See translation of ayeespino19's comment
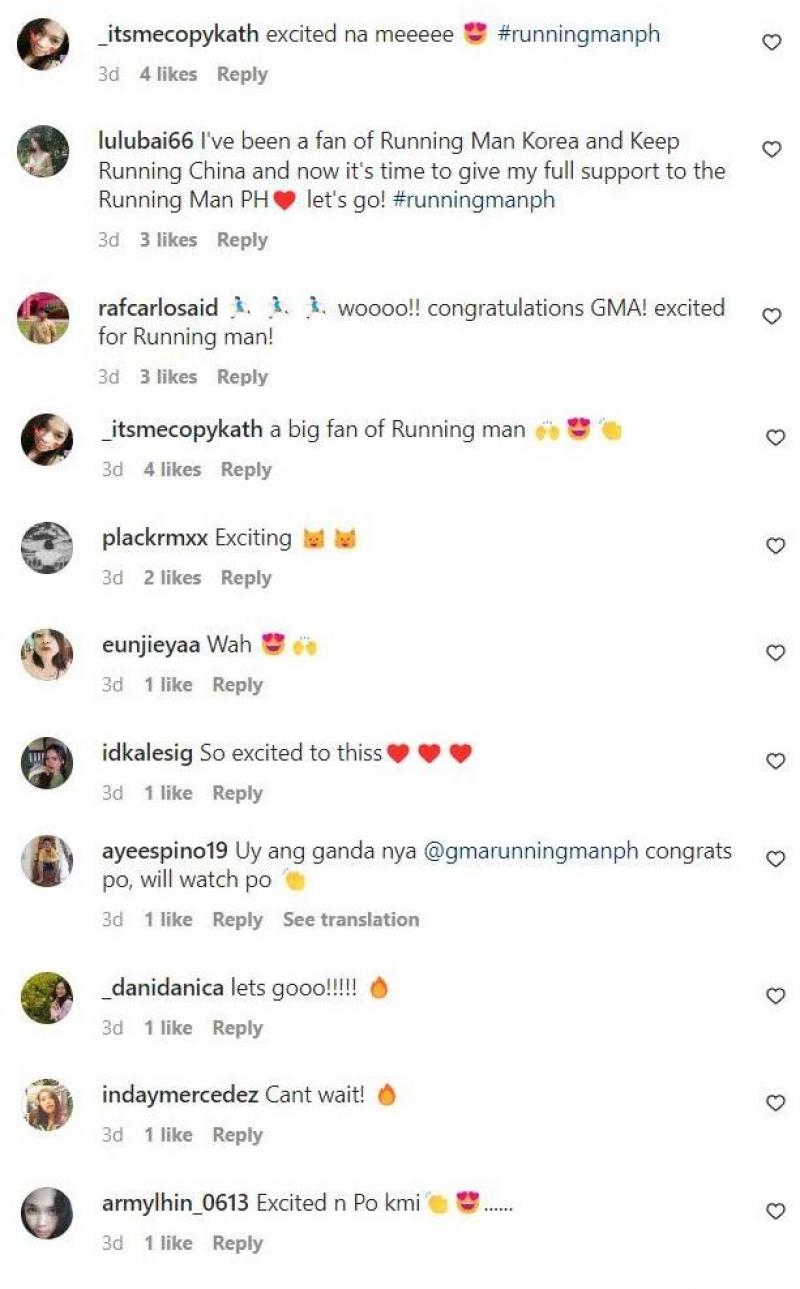This screenshot has height=1289, width=800. (x=350, y=920)
